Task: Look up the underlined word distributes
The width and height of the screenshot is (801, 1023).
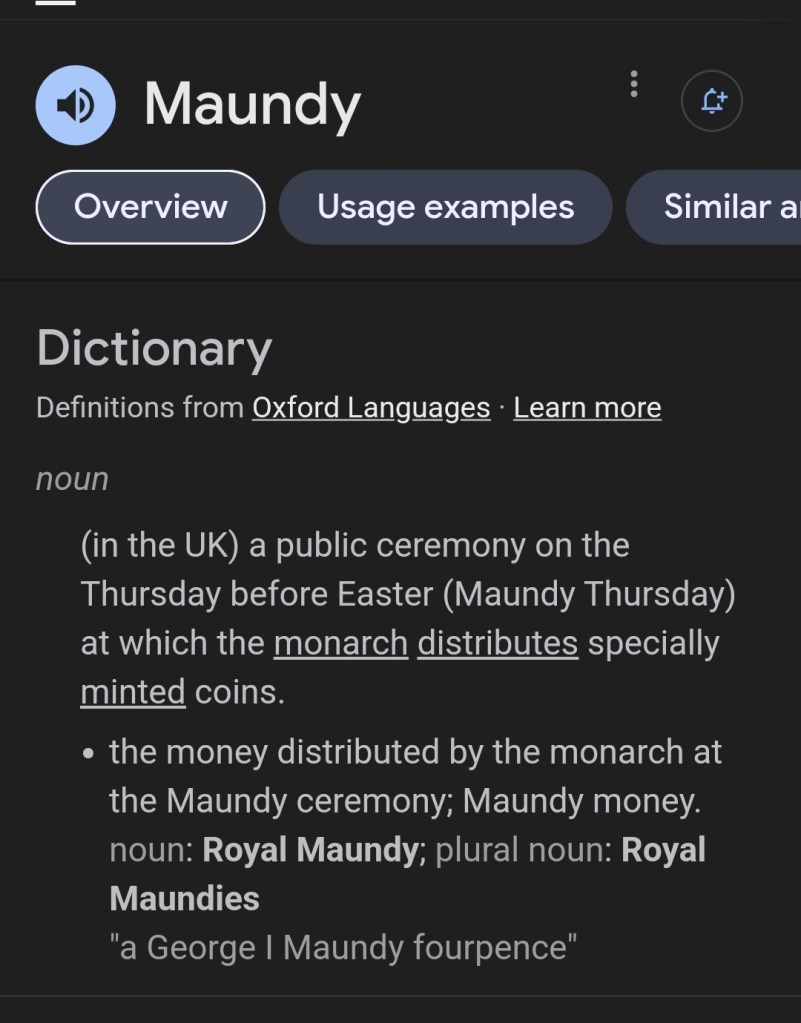Action: point(497,643)
